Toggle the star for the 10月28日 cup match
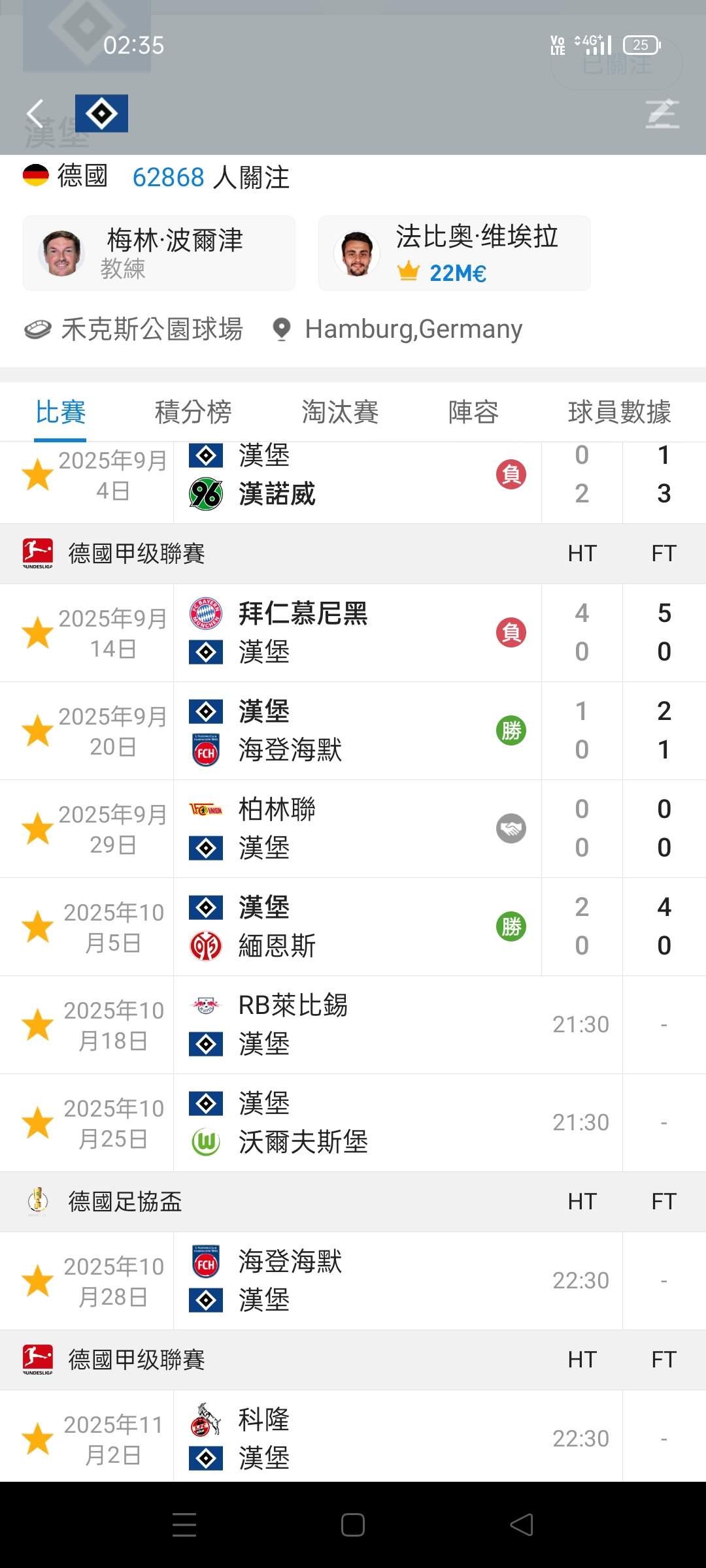Viewport: 706px width, 1568px height. pos(38,1281)
